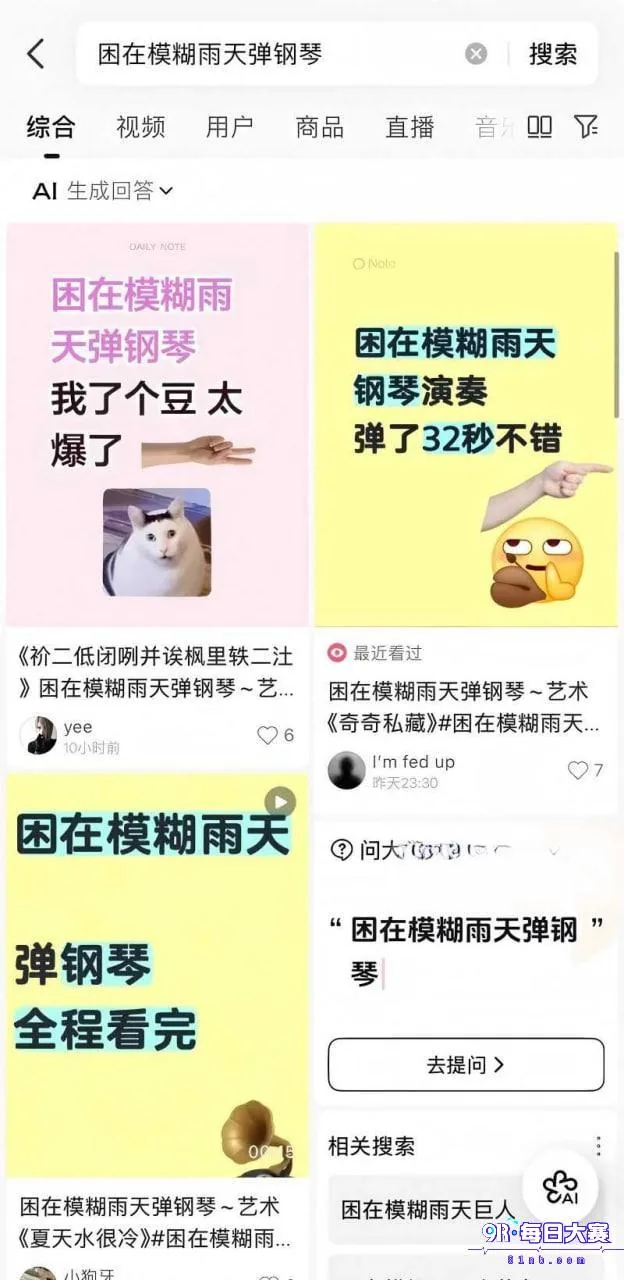
Task: Switch to the 直播 tab
Action: click(410, 127)
